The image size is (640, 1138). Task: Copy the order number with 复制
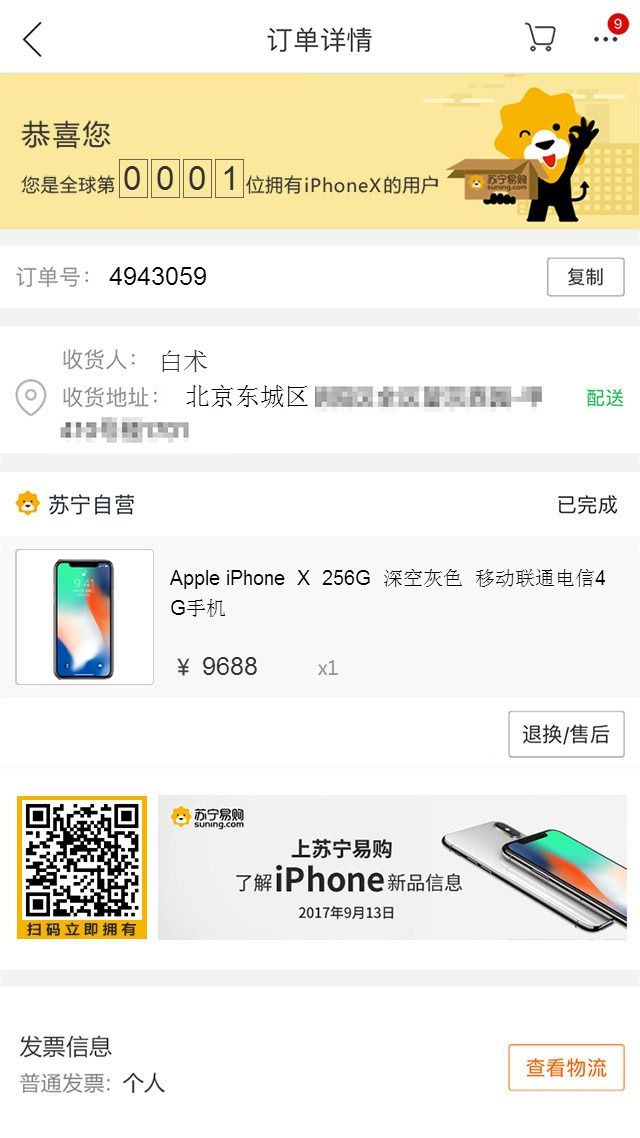(585, 277)
